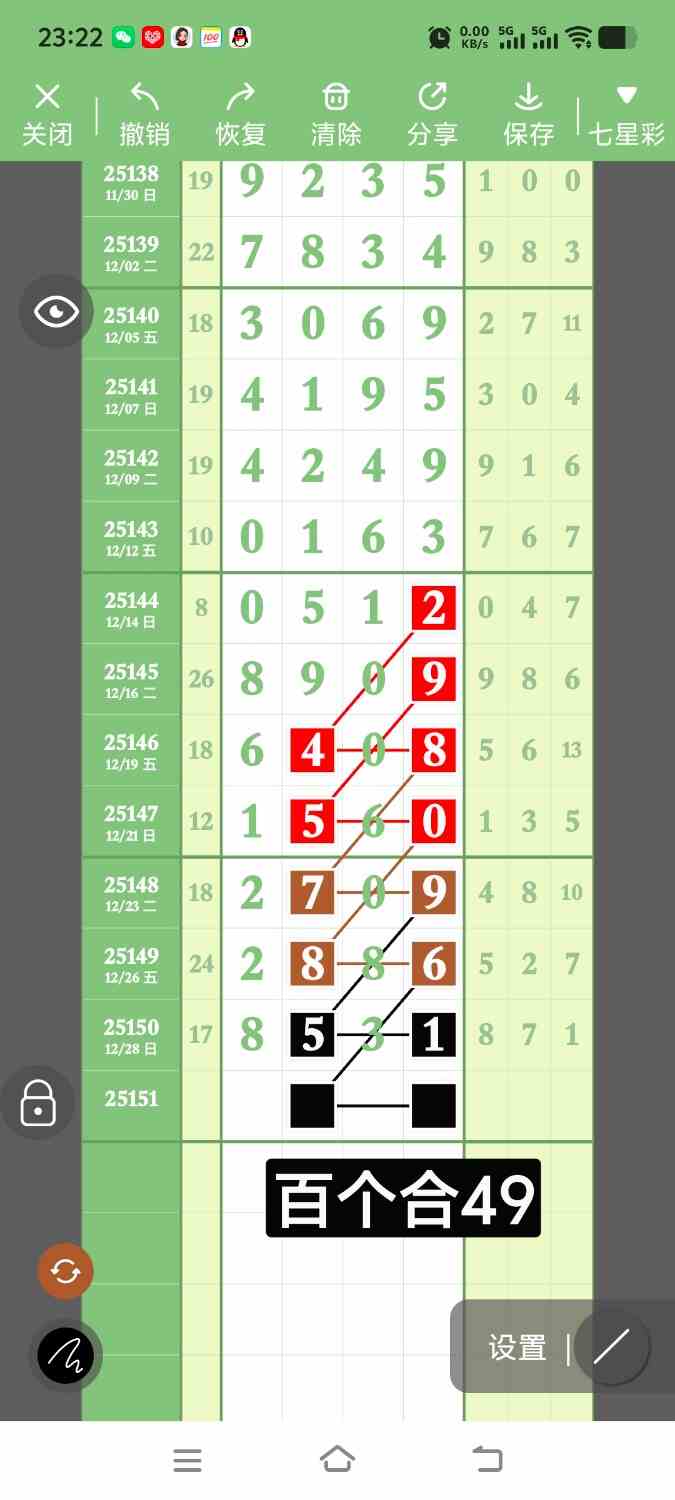Open the 七星彩 lottery dropdown
This screenshot has width=675, height=1500.
627,115
